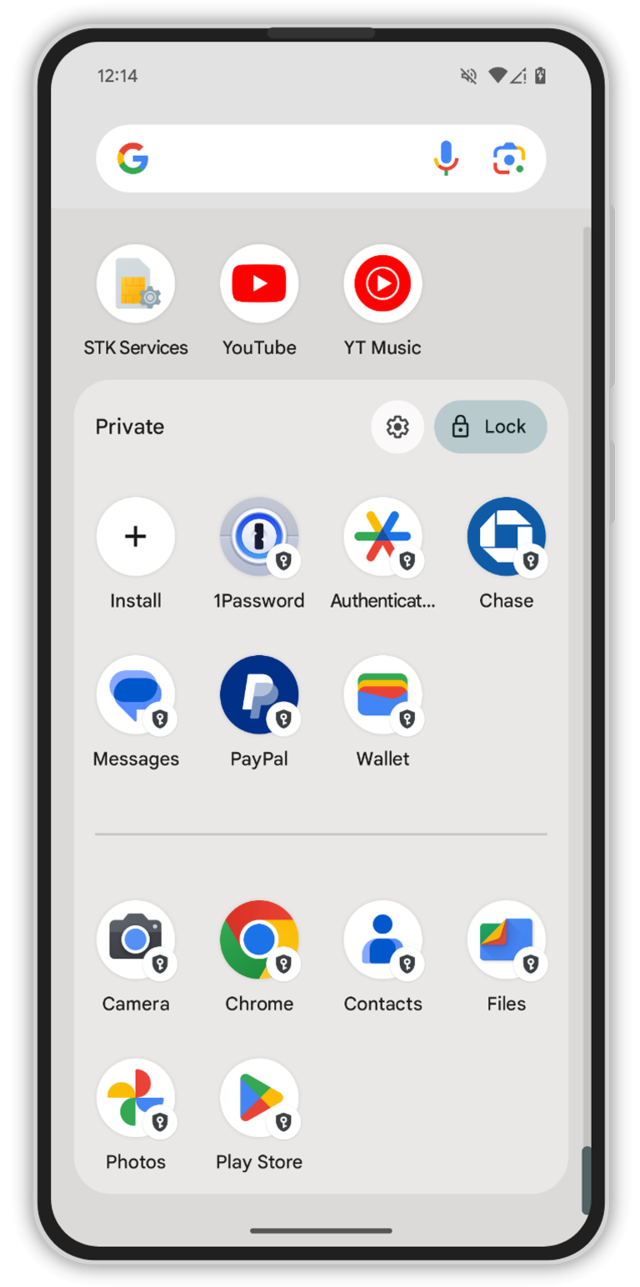Launch the Files app
640x1287 pixels.
tap(506, 940)
